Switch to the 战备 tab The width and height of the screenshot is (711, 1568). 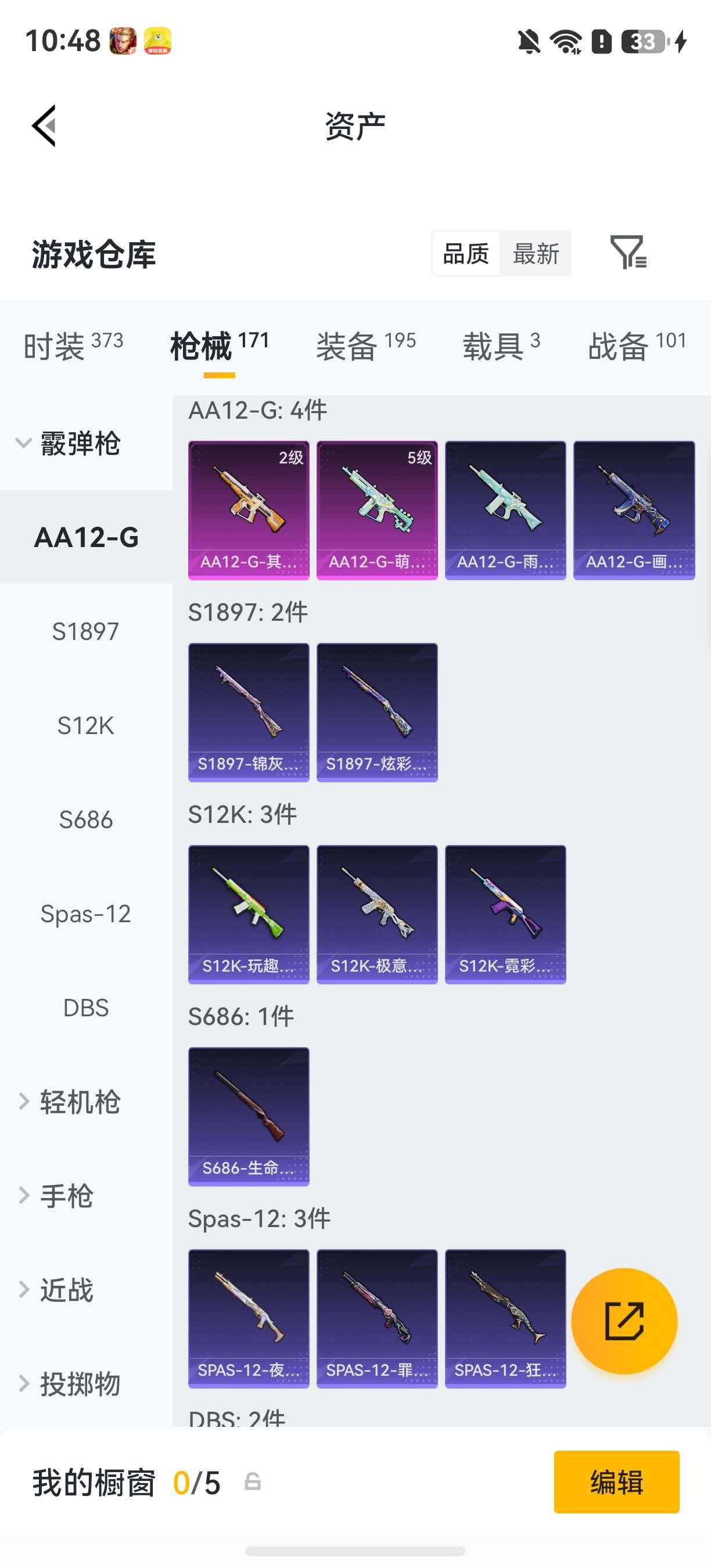tap(637, 346)
